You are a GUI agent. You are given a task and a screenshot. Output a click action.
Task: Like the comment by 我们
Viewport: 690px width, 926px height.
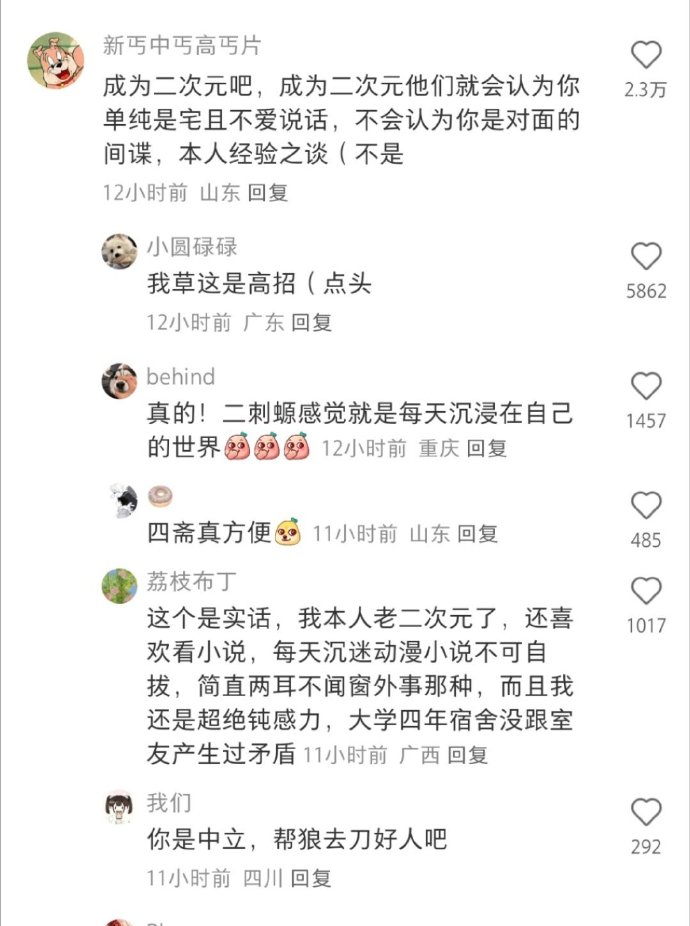[x=646, y=812]
